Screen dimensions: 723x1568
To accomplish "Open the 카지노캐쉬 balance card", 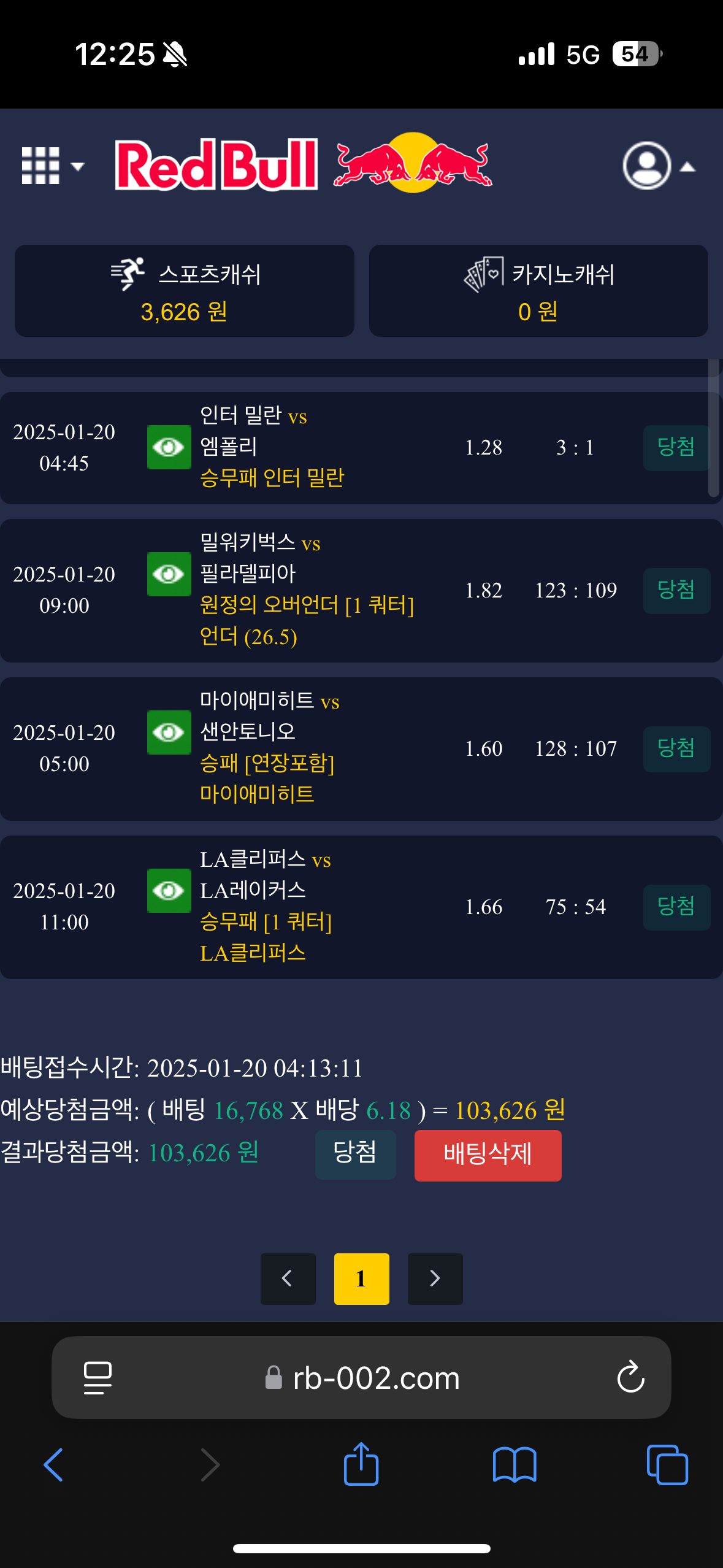I will point(538,291).
